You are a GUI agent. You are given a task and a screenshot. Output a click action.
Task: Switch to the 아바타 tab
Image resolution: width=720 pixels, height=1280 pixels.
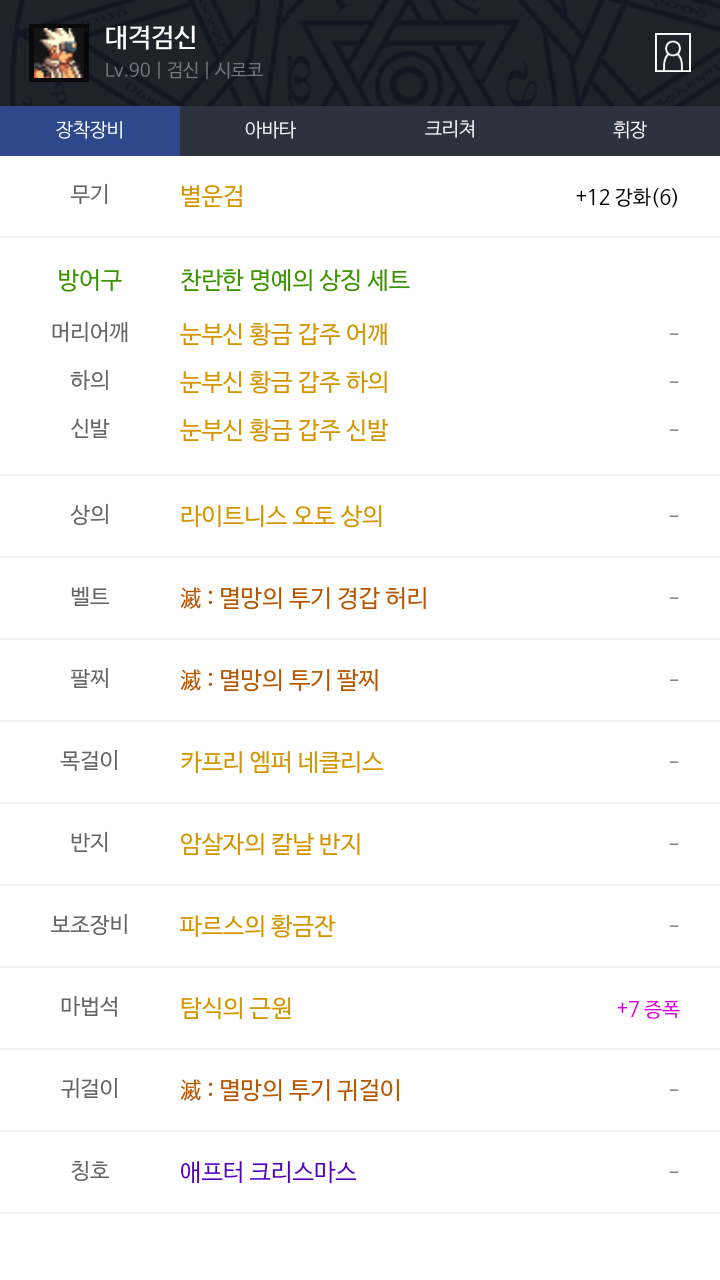click(x=270, y=130)
